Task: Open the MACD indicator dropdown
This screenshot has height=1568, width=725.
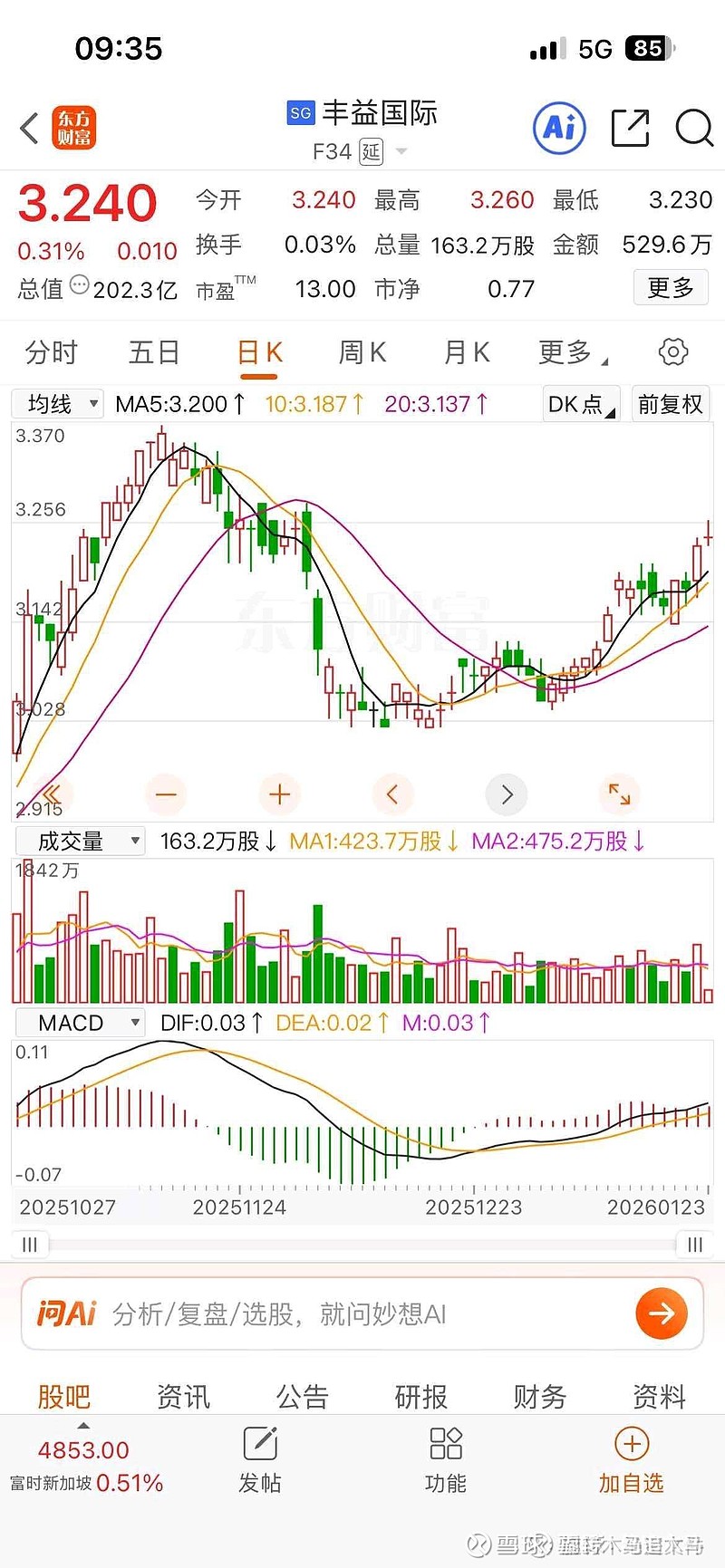Action: click(81, 1023)
